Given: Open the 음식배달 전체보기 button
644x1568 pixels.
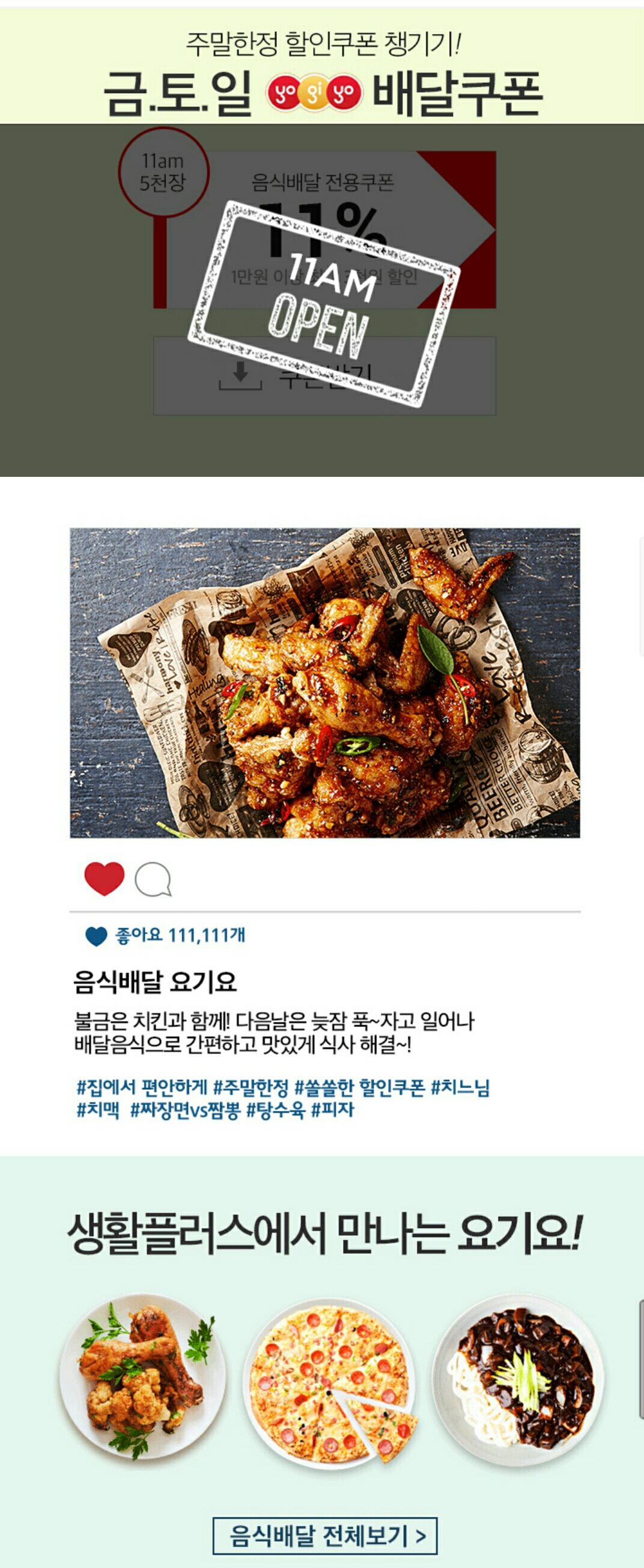Looking at the screenshot, I should (x=325, y=1536).
